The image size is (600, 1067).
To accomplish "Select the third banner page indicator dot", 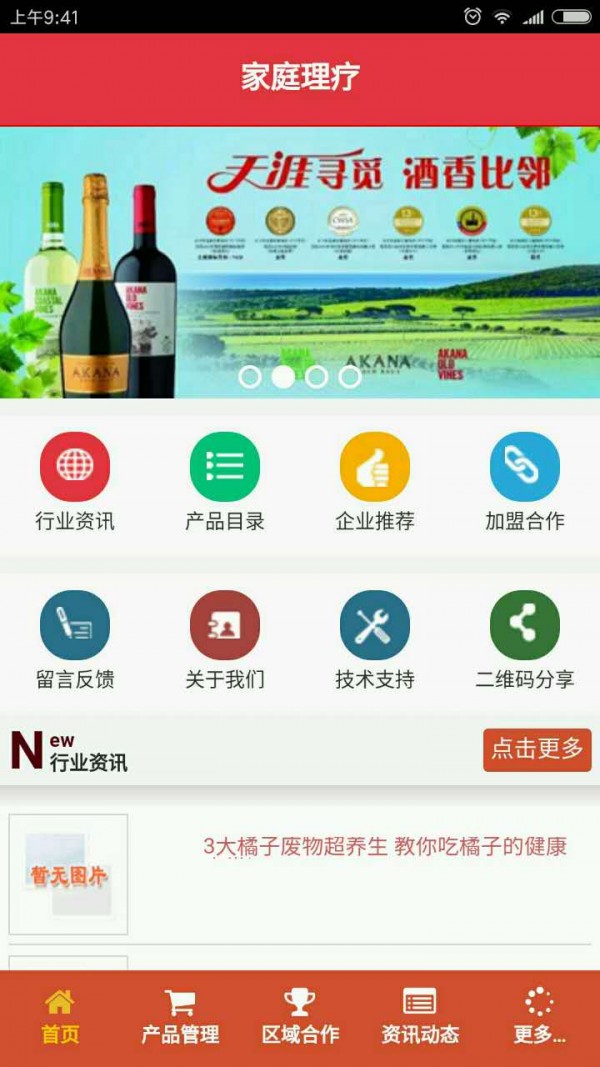I will pos(316,377).
